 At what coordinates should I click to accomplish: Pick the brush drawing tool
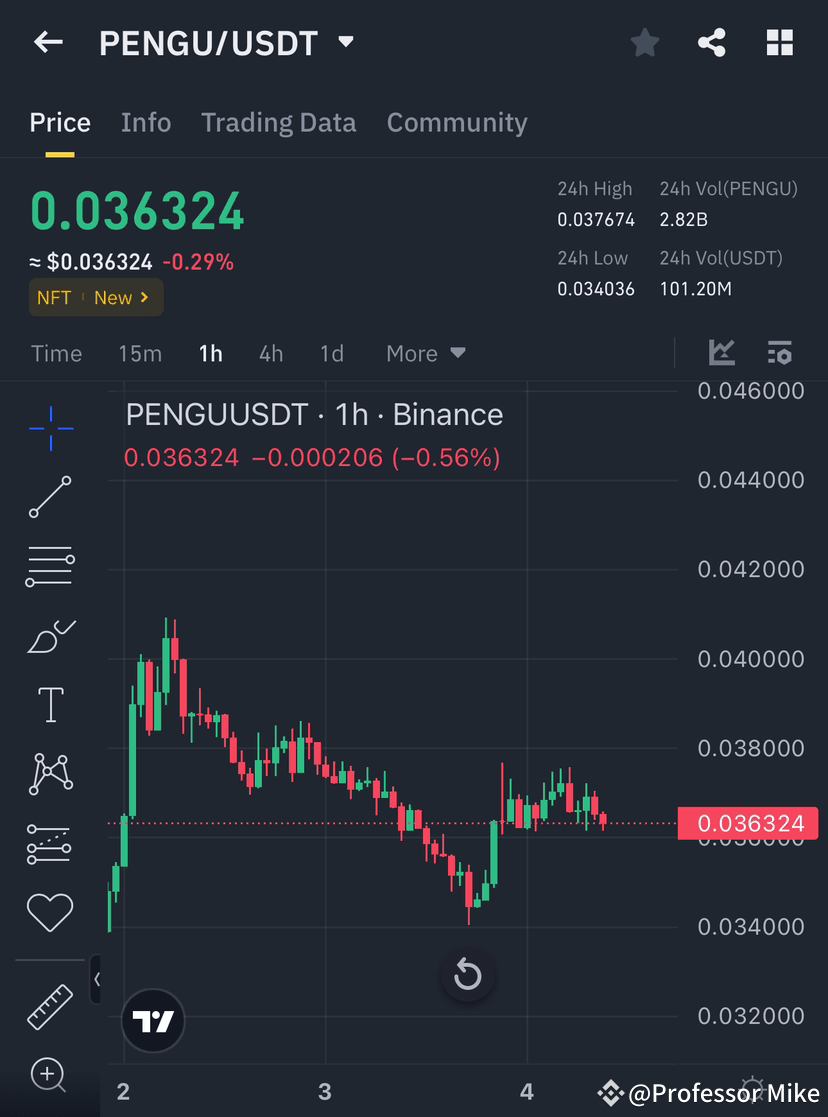(50, 636)
